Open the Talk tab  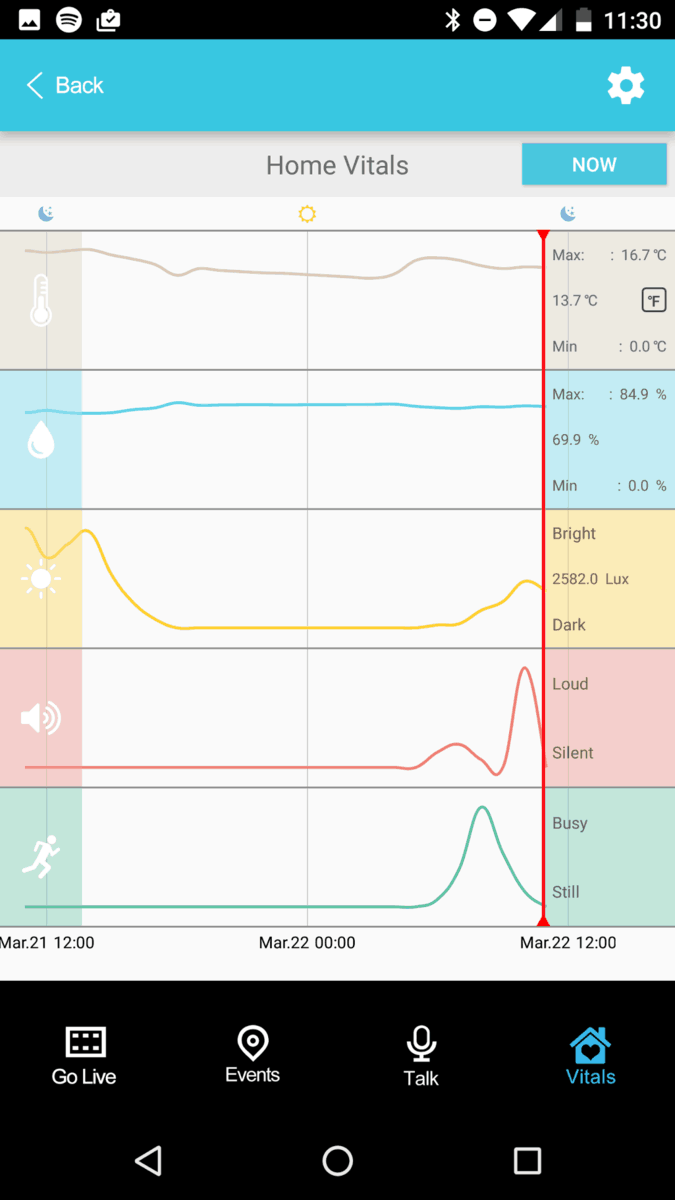pos(421,1055)
